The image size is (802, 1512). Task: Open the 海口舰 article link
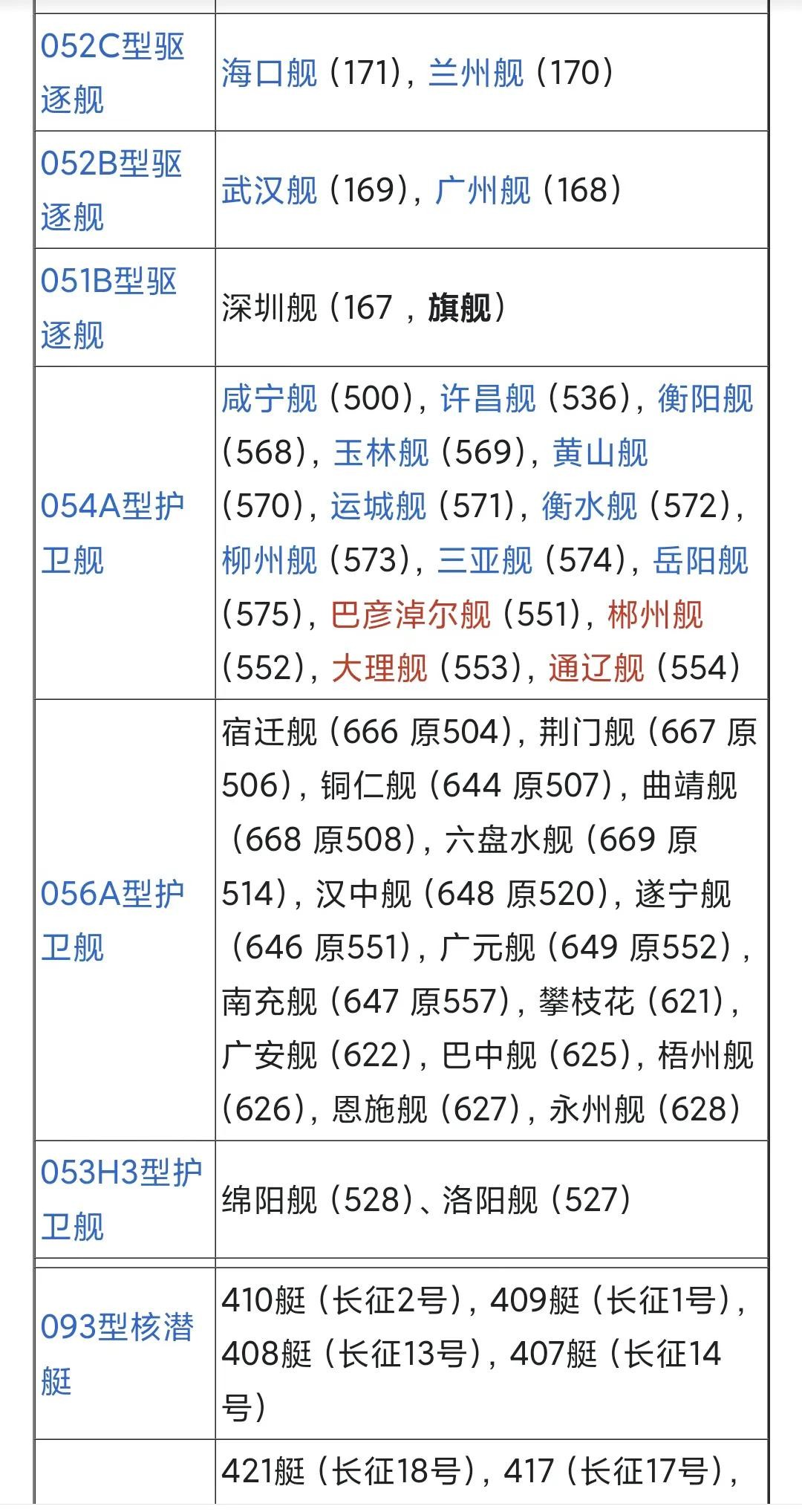269,73
